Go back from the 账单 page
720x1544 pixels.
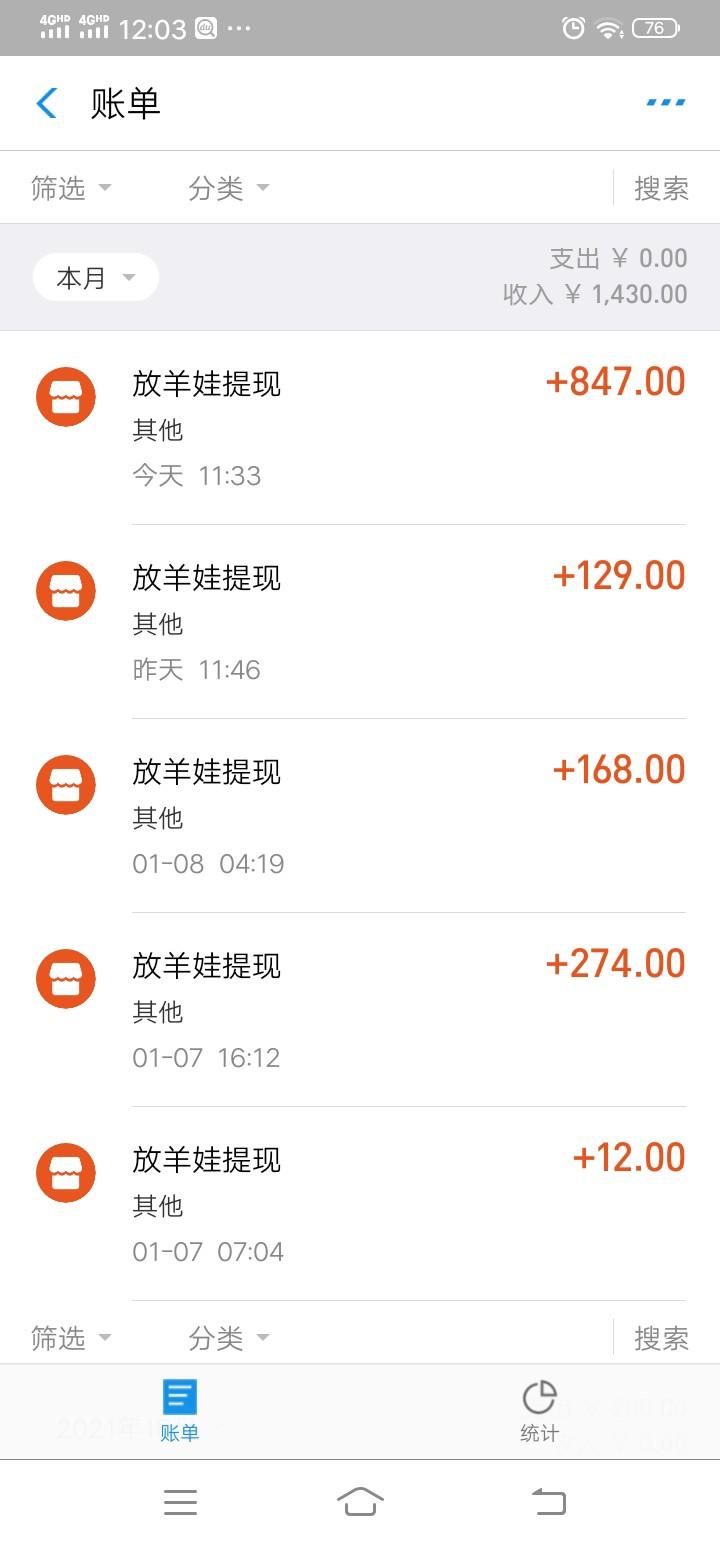tap(46, 103)
